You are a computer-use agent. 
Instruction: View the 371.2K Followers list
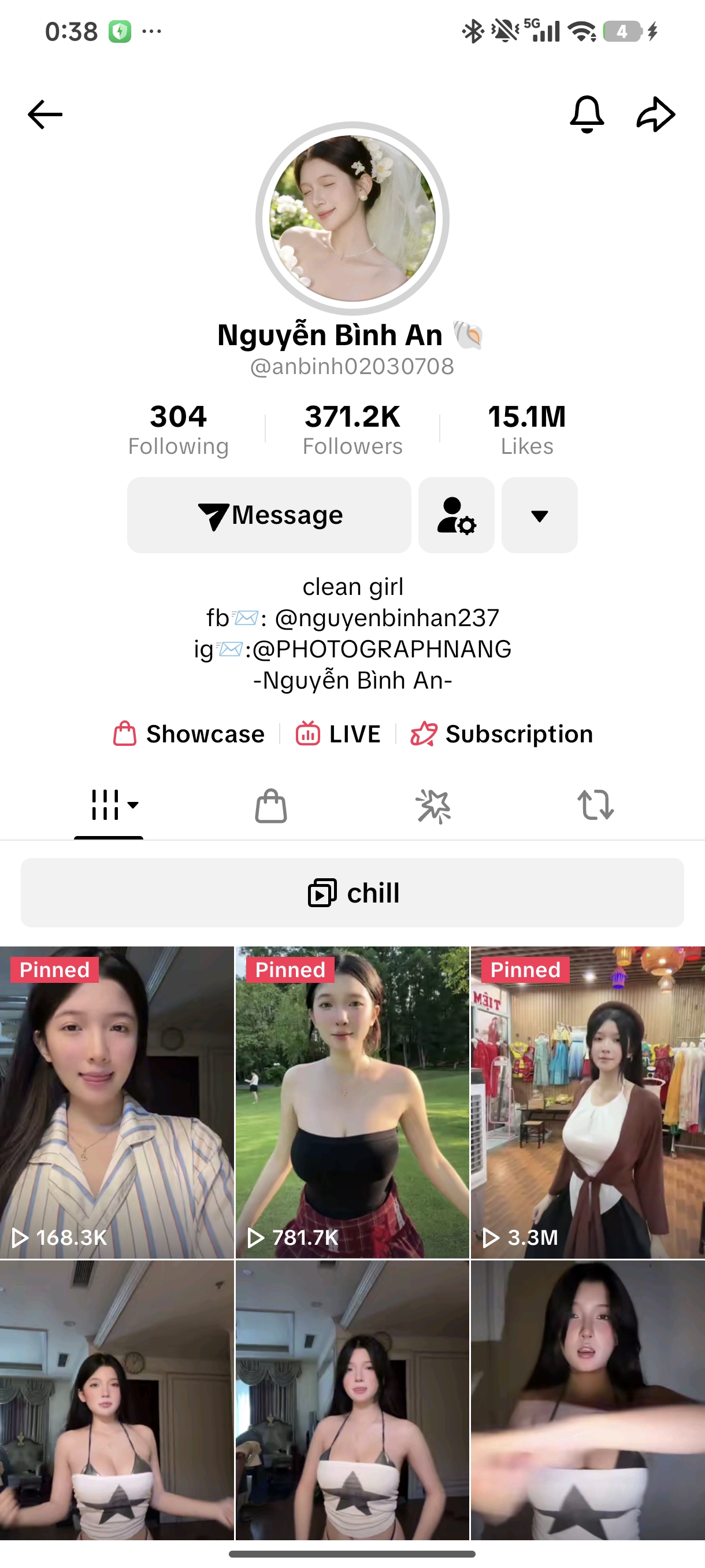tap(352, 429)
